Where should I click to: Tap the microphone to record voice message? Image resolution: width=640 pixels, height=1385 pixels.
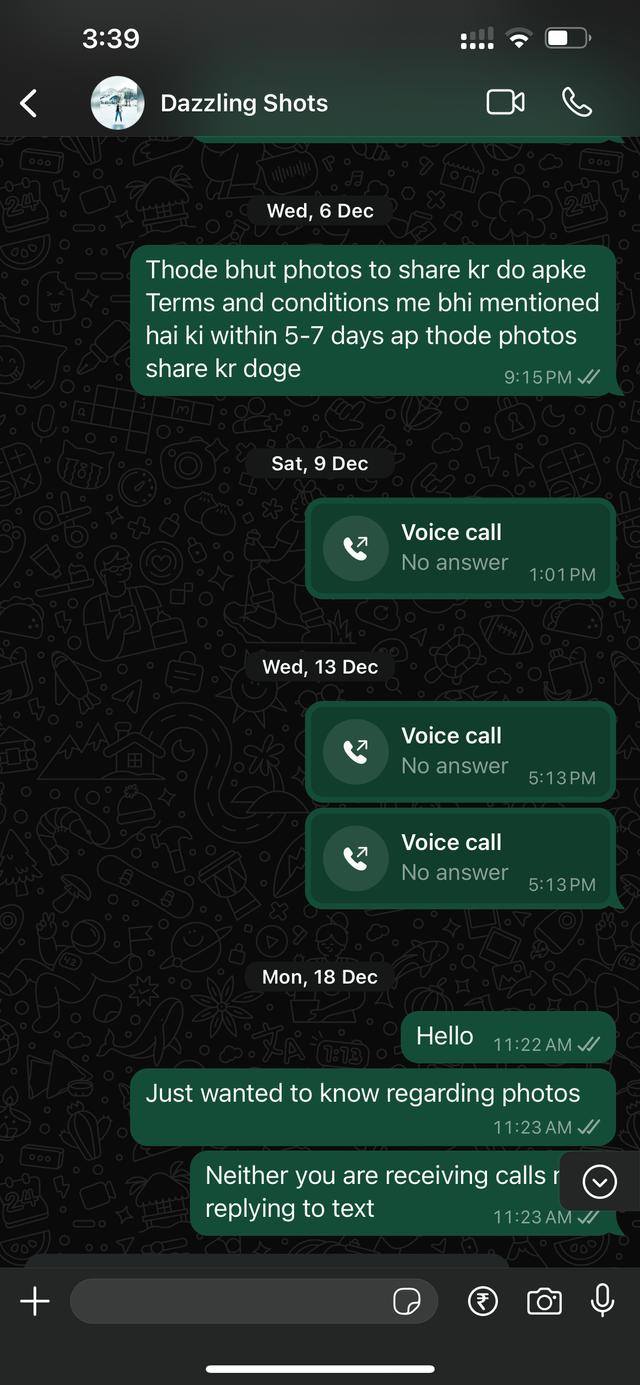[x=602, y=1300]
